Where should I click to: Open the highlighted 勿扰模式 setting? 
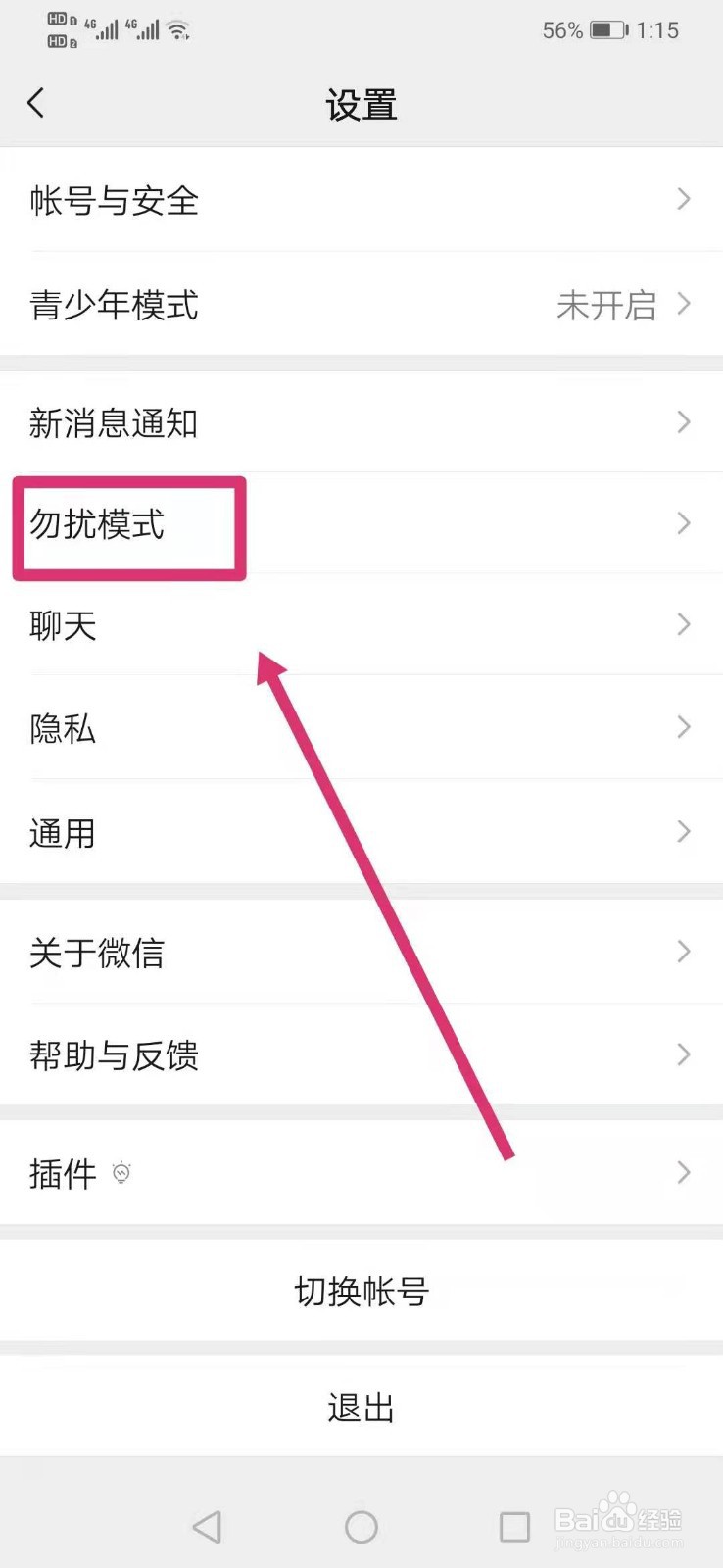[x=127, y=526]
